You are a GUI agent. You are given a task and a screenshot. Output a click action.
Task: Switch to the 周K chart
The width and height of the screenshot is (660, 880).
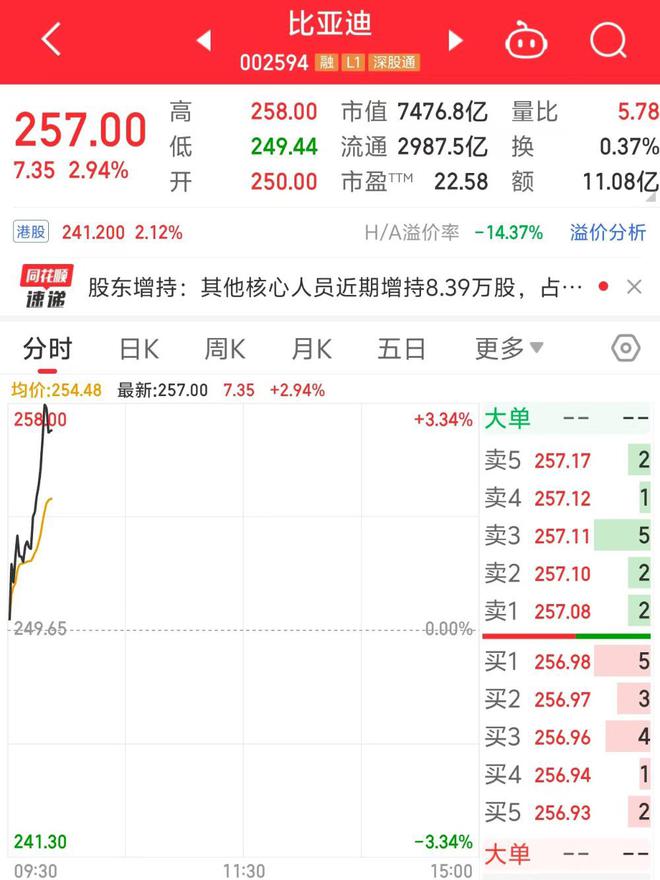click(225, 349)
